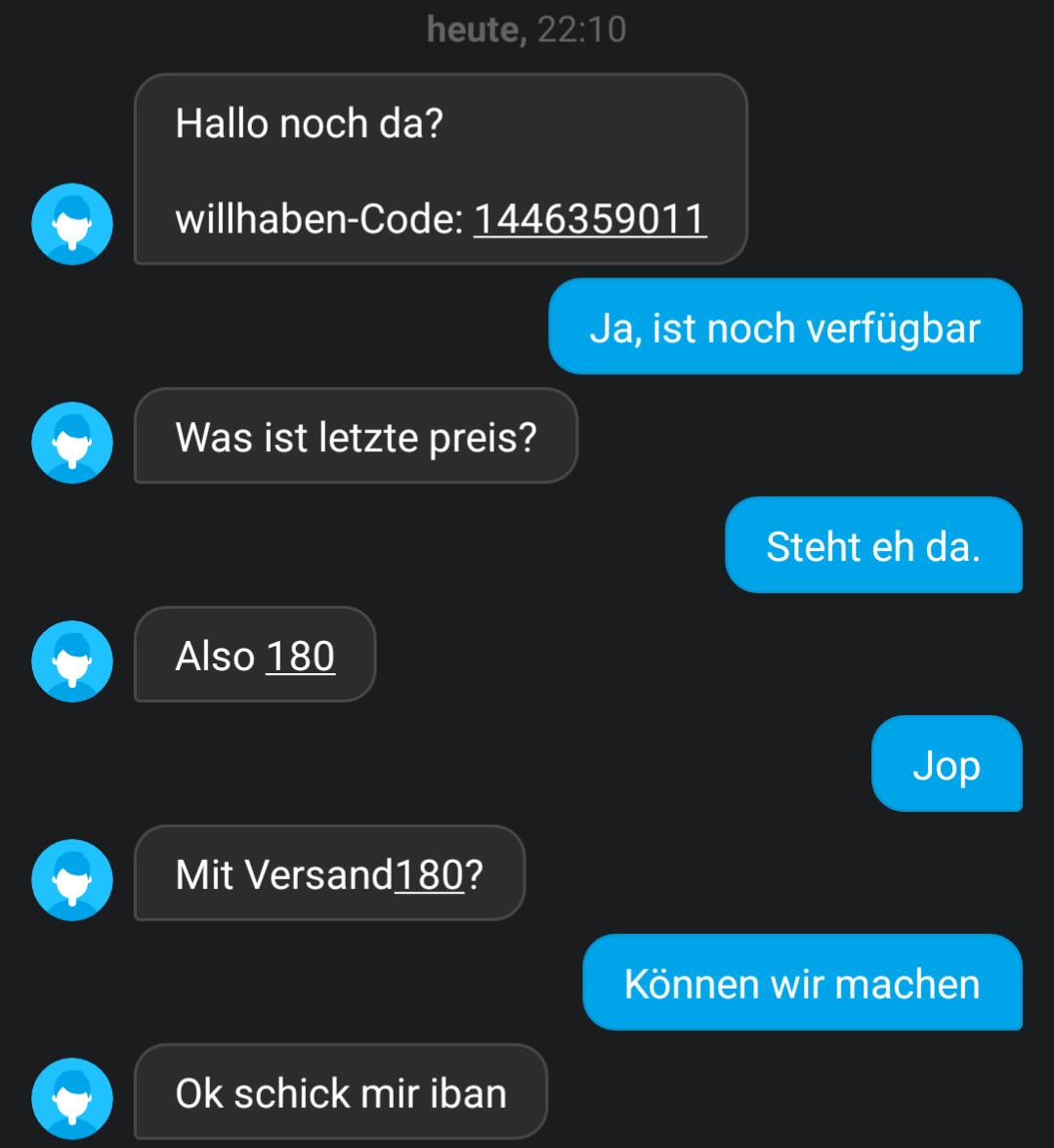Image resolution: width=1054 pixels, height=1148 pixels.
Task: Open the sender avatar beside "Was ist letzte preis?"
Action: 72,443
